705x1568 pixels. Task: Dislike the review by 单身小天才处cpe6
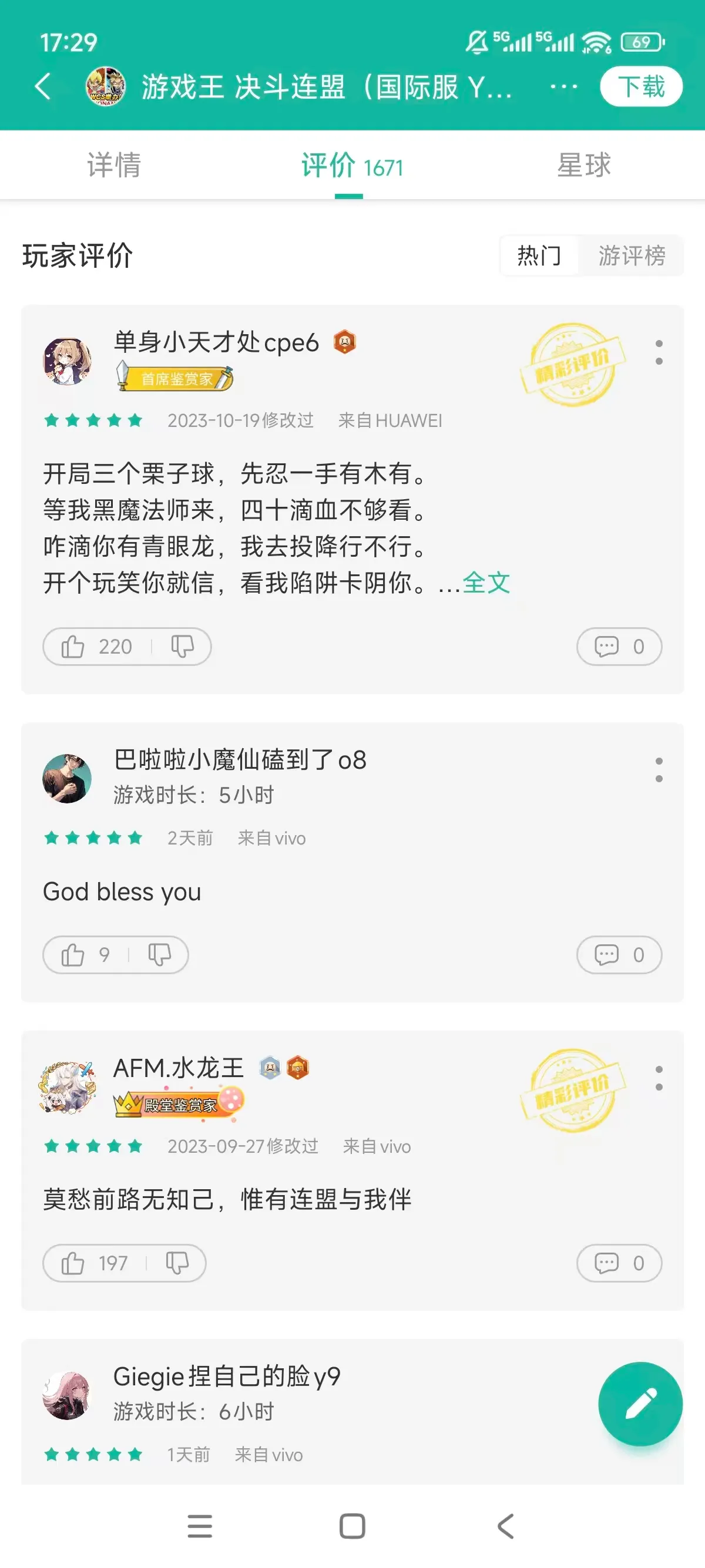click(182, 647)
